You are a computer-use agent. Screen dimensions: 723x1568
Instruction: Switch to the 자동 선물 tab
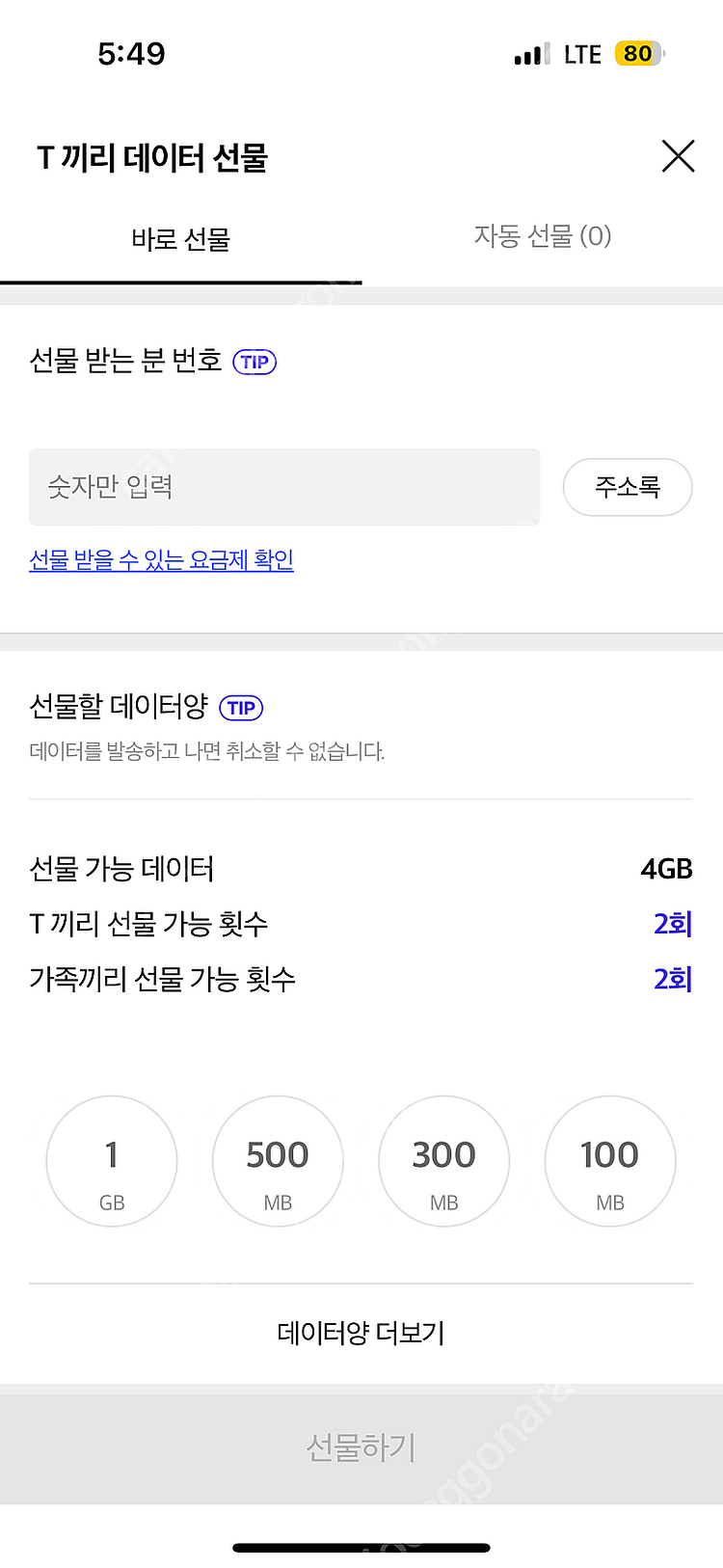tap(542, 236)
